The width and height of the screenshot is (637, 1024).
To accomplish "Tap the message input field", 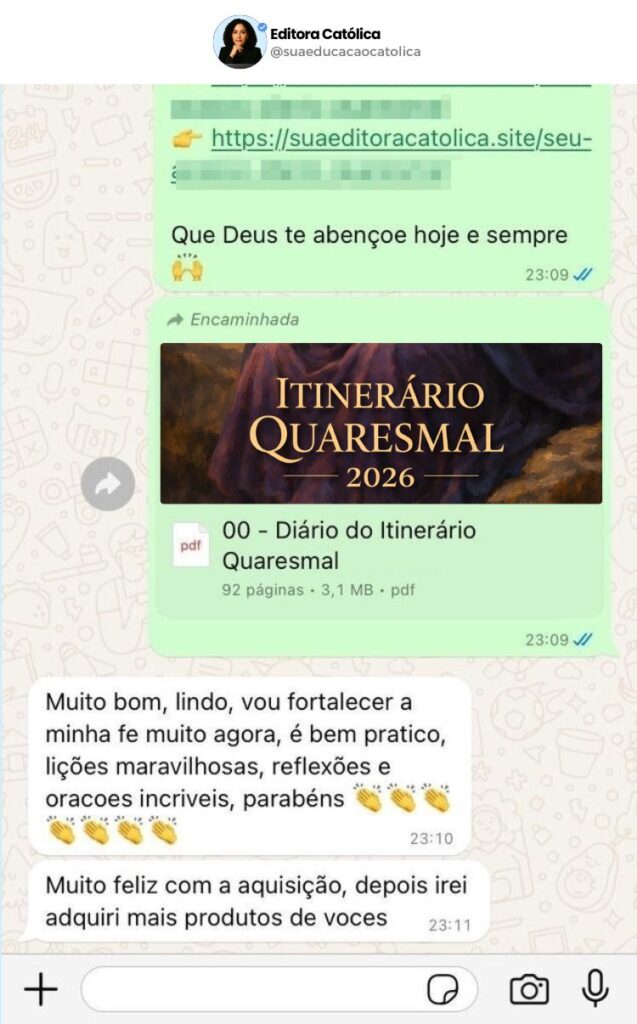I will pos(250,990).
